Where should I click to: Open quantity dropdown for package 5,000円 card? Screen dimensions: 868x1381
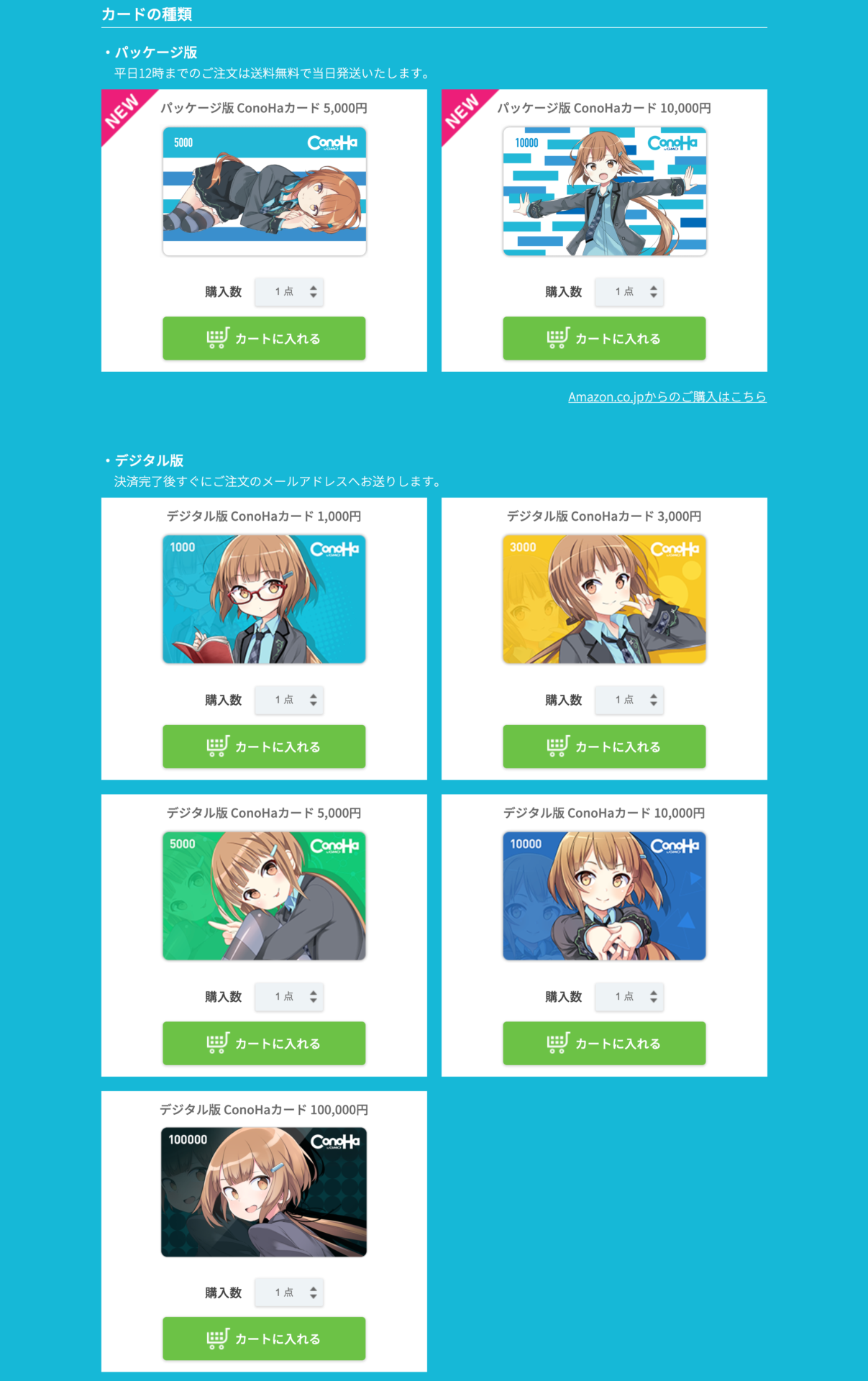[x=289, y=291]
